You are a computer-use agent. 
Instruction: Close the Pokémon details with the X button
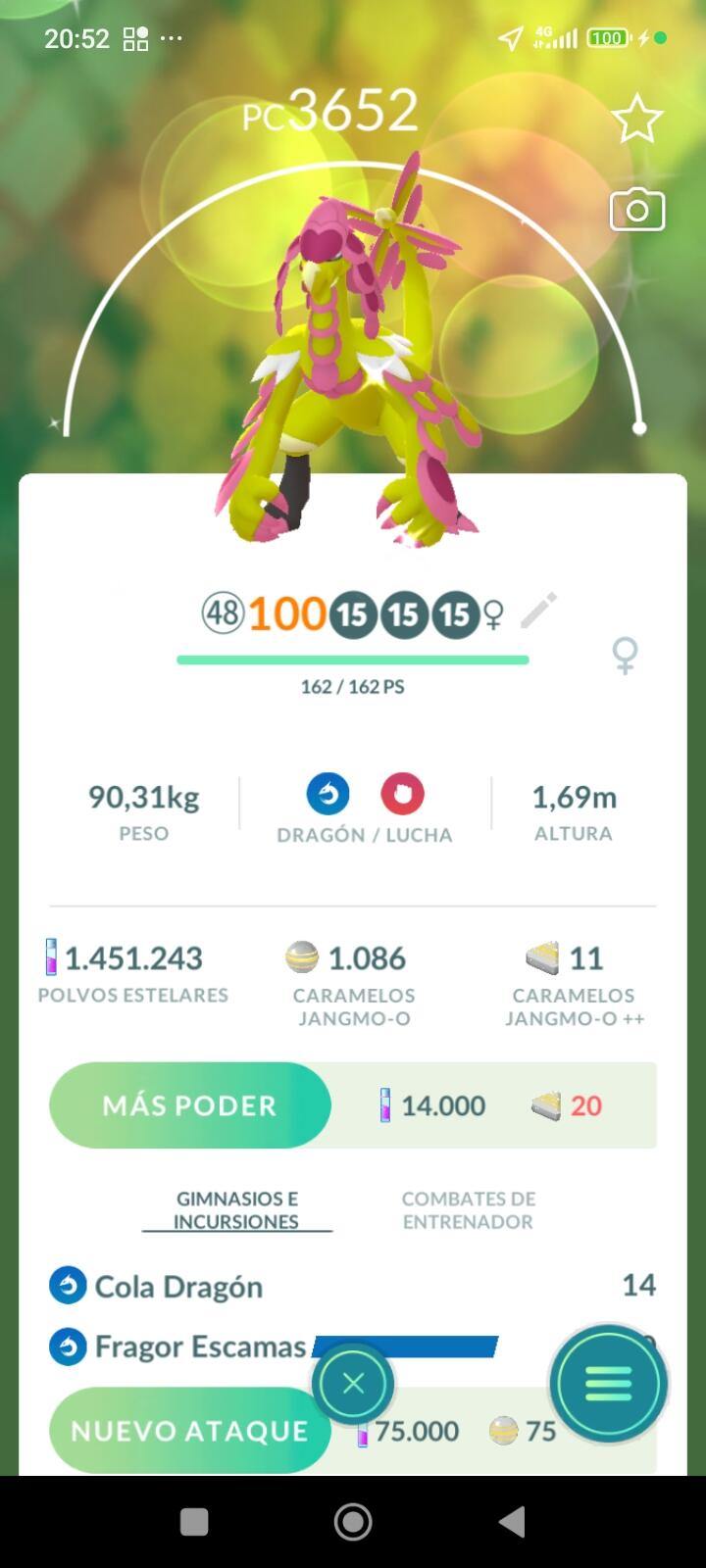[353, 1384]
